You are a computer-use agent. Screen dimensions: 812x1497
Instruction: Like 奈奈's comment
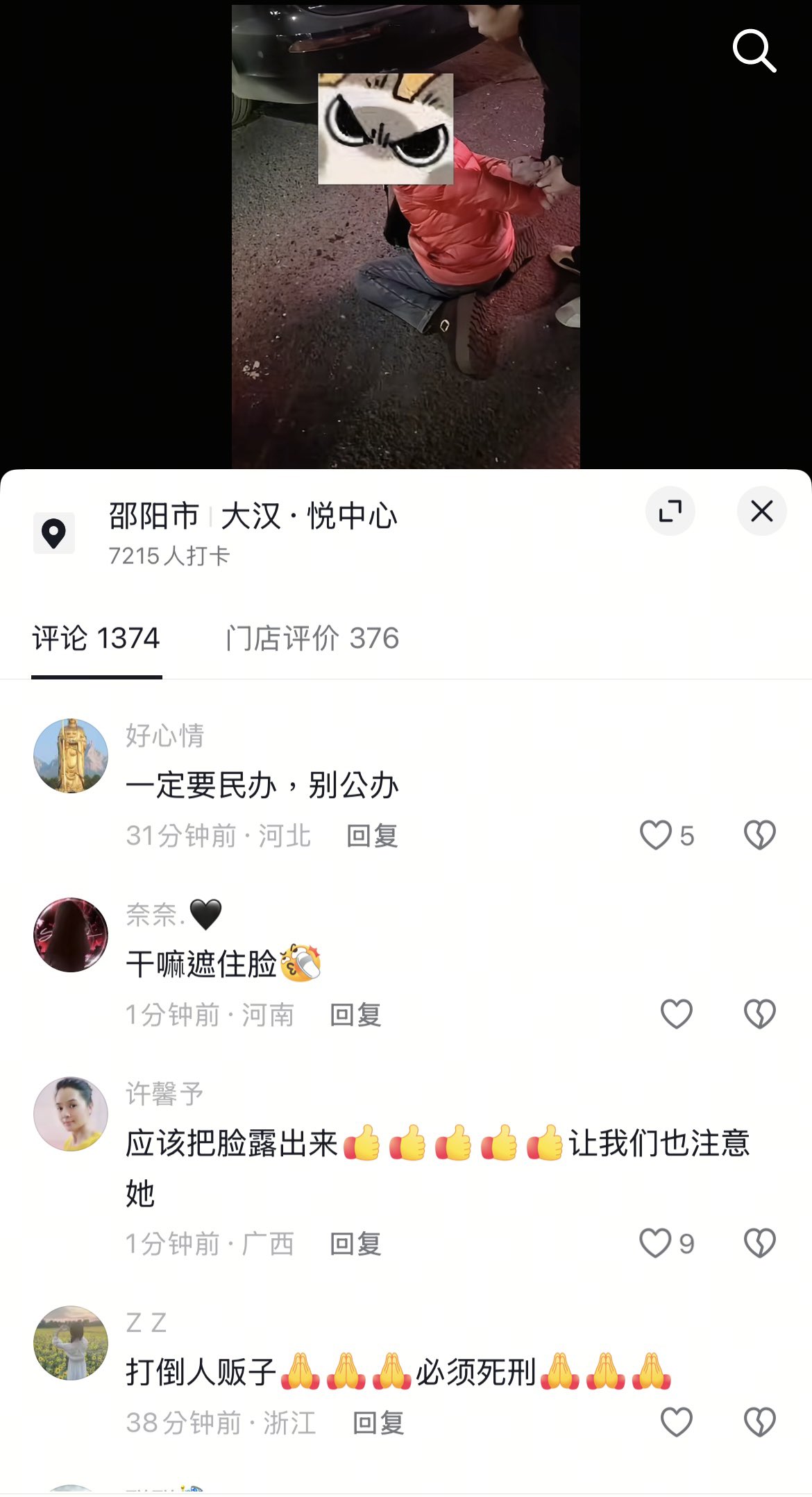pos(676,1014)
